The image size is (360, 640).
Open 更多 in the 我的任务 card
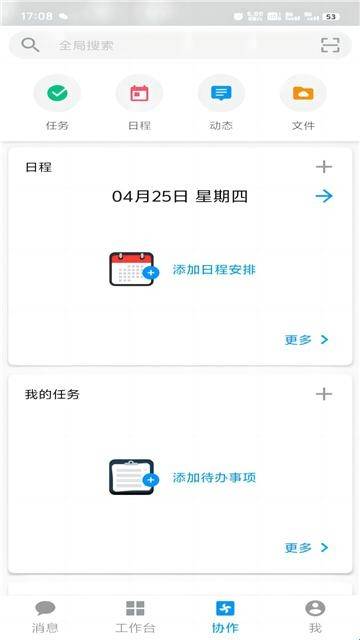tap(306, 547)
